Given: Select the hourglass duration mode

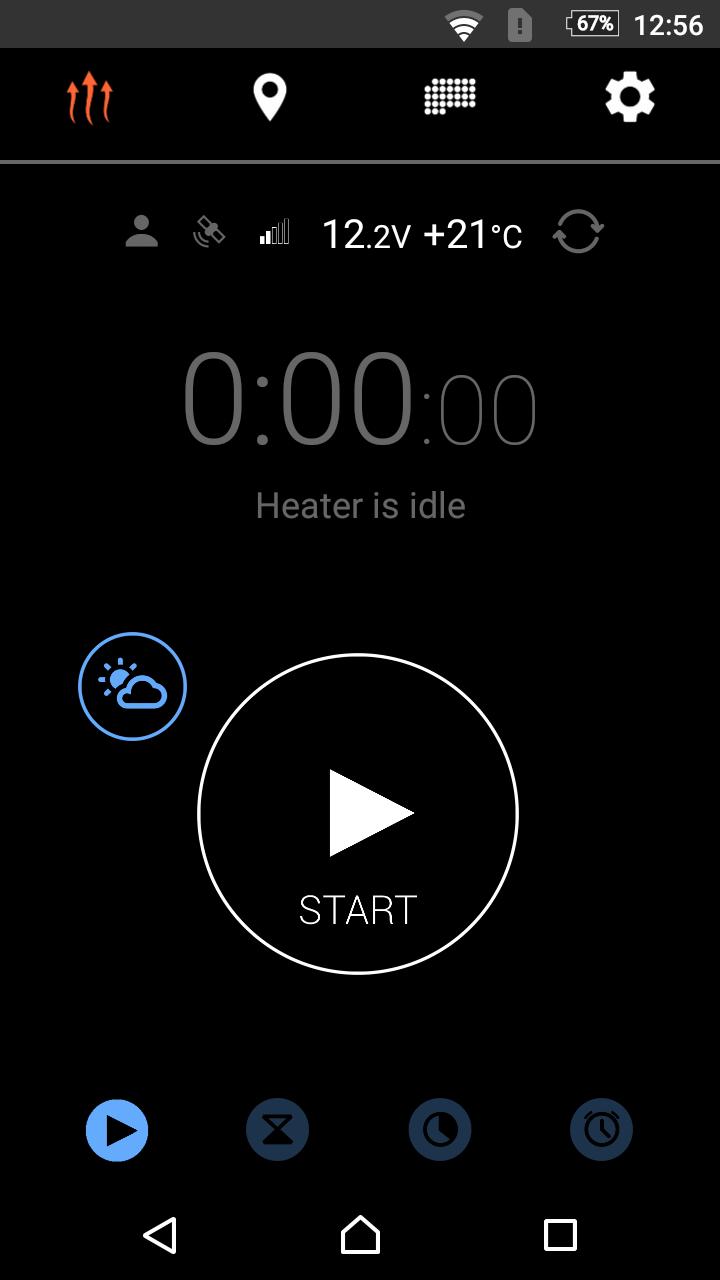Looking at the screenshot, I should pyautogui.click(x=277, y=1130).
